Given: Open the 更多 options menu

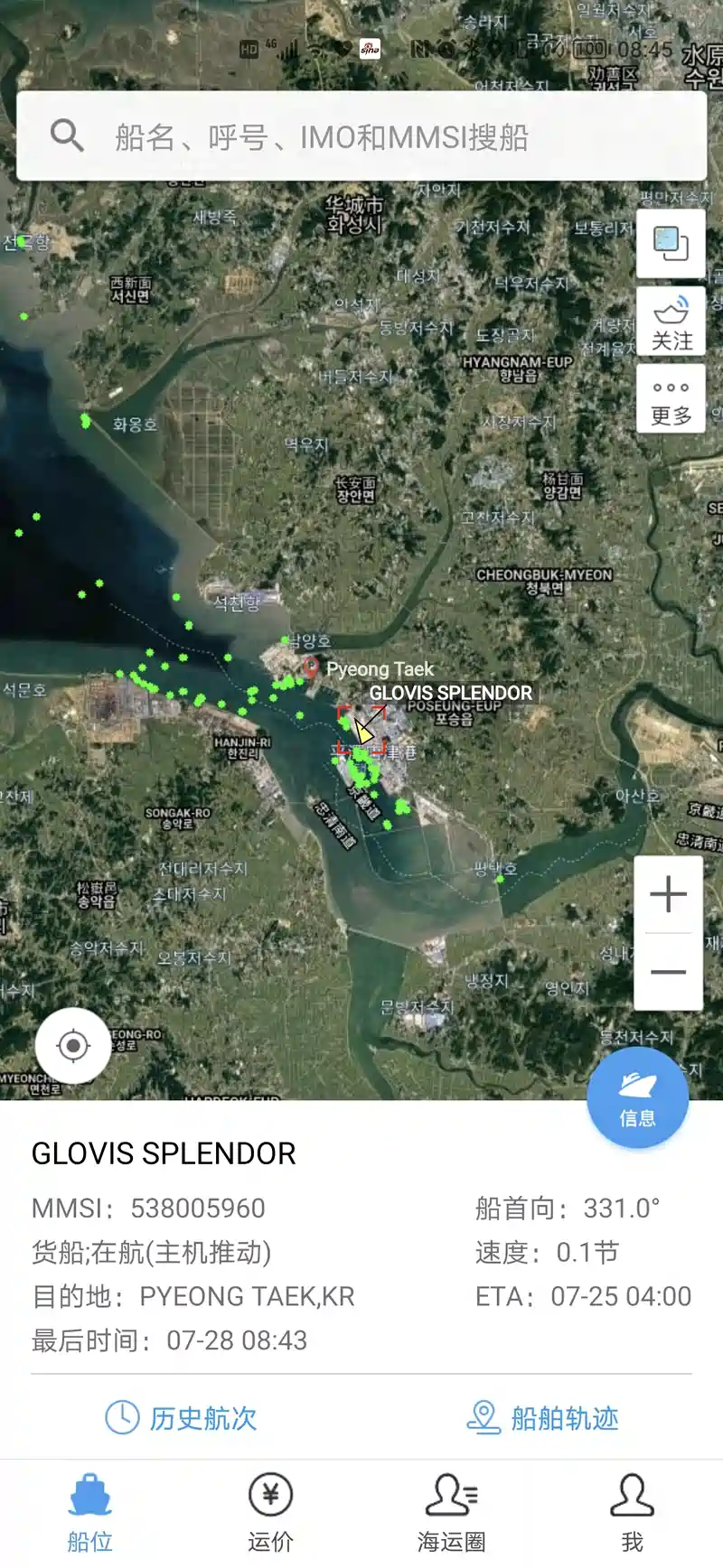Looking at the screenshot, I should tap(671, 399).
